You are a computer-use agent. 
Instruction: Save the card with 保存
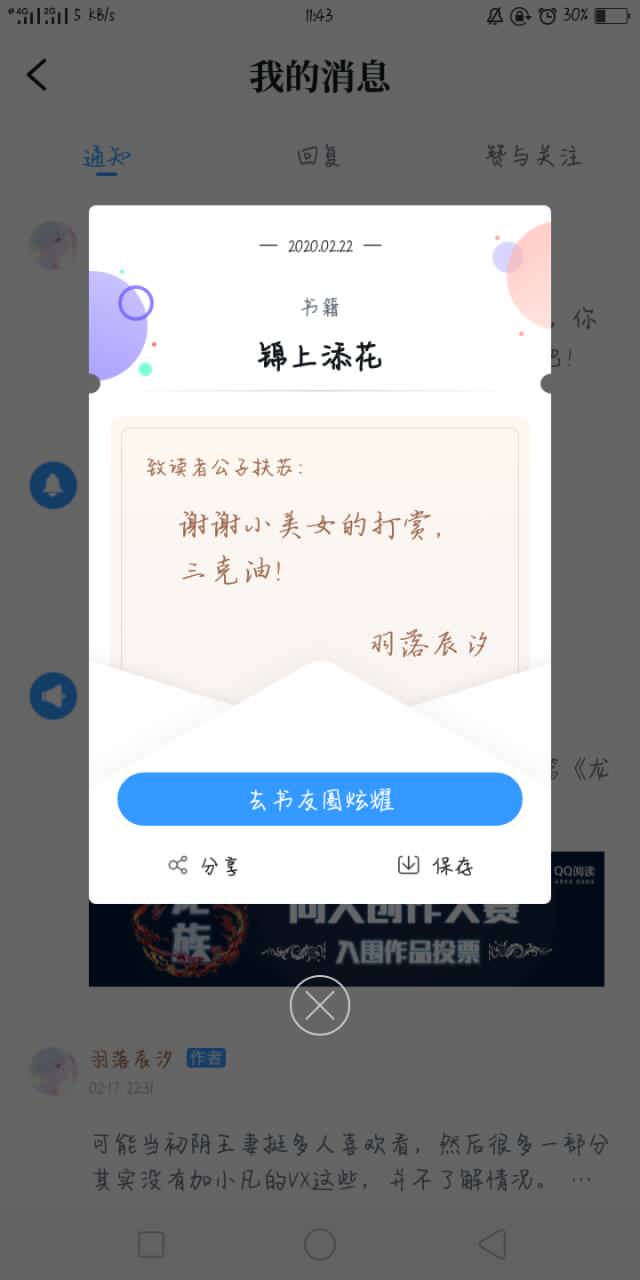tap(435, 866)
